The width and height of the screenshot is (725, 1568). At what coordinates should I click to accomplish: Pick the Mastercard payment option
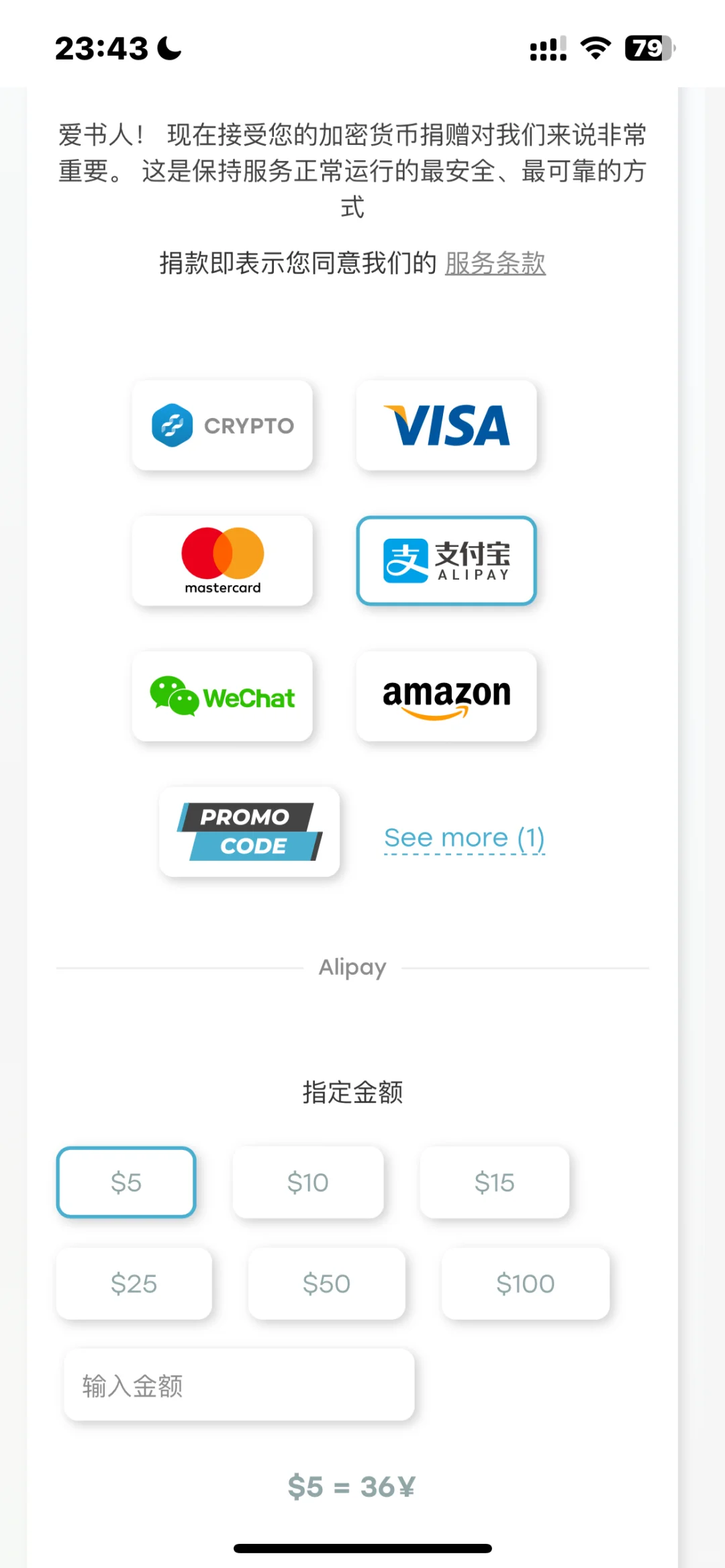point(222,561)
